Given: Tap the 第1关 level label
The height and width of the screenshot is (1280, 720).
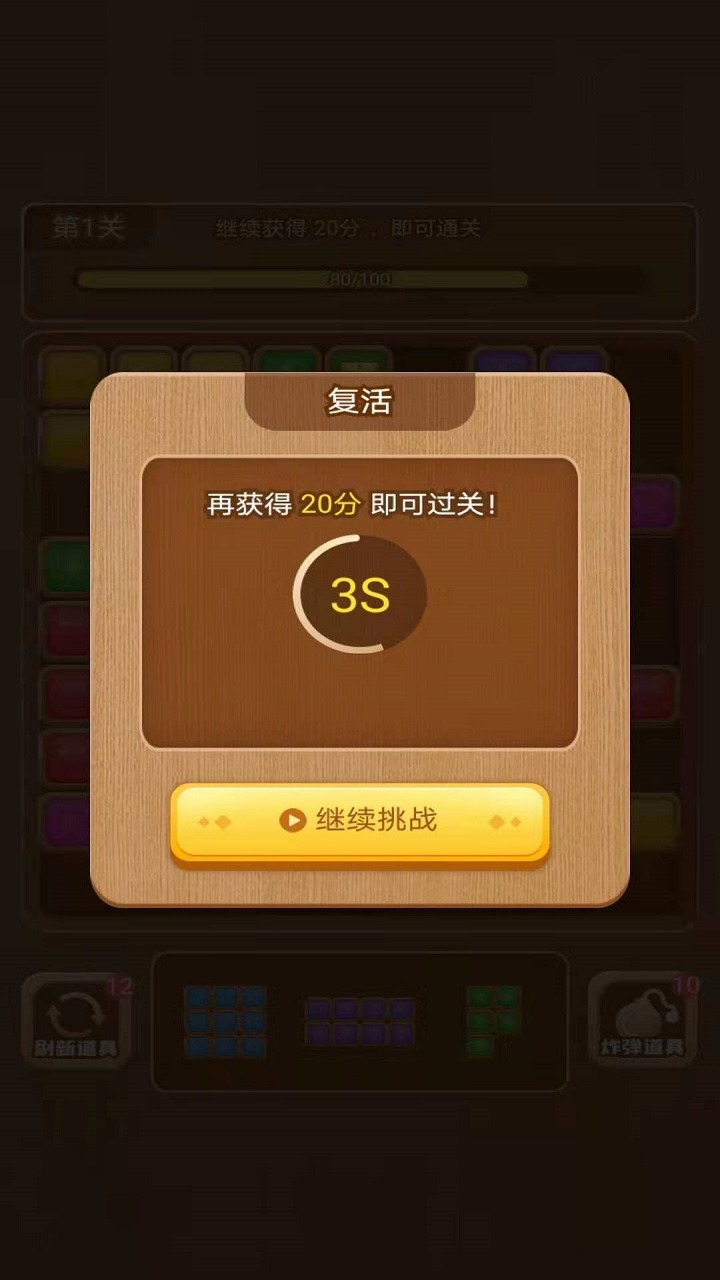Looking at the screenshot, I should coord(88,229).
